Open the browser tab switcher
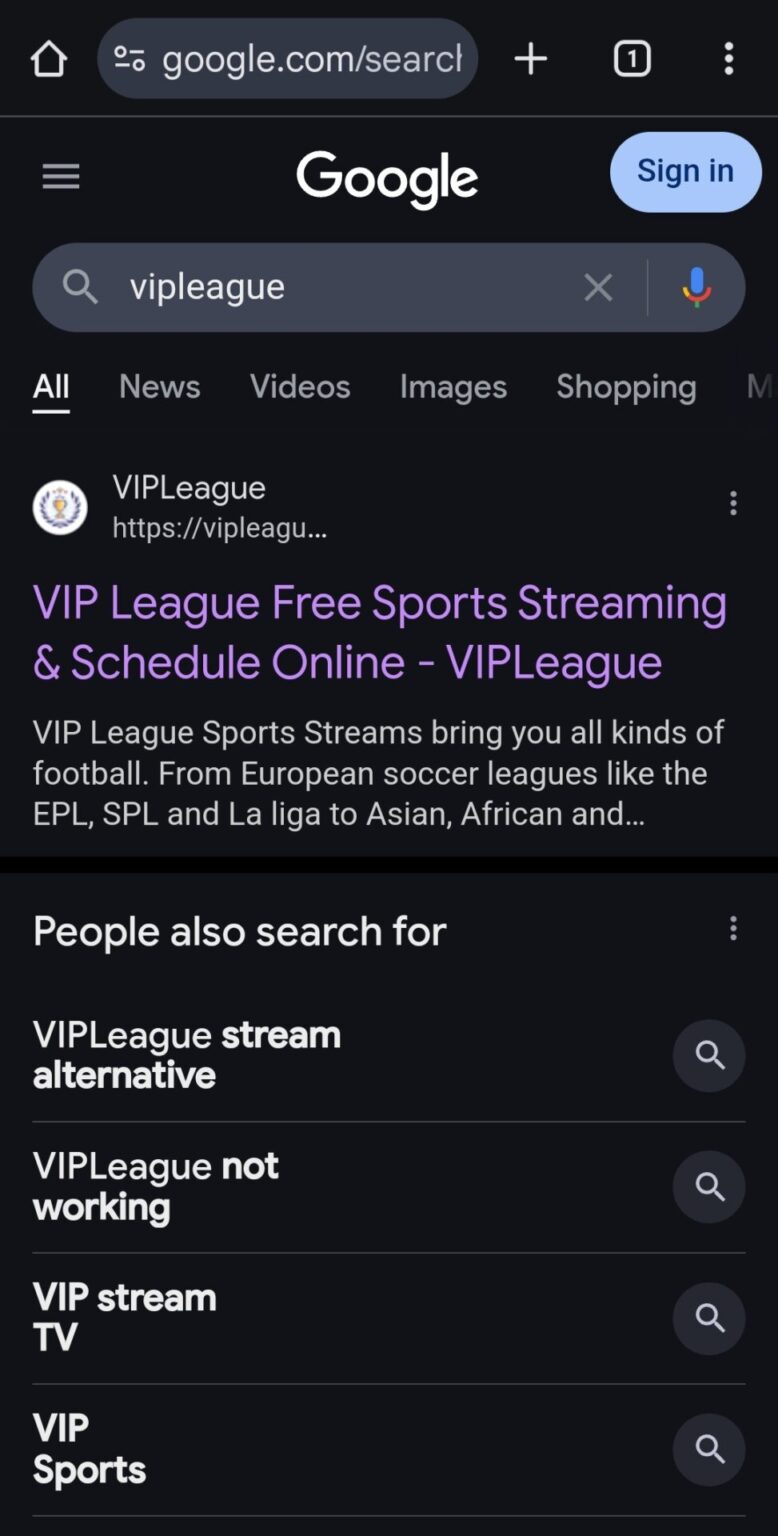 point(632,58)
